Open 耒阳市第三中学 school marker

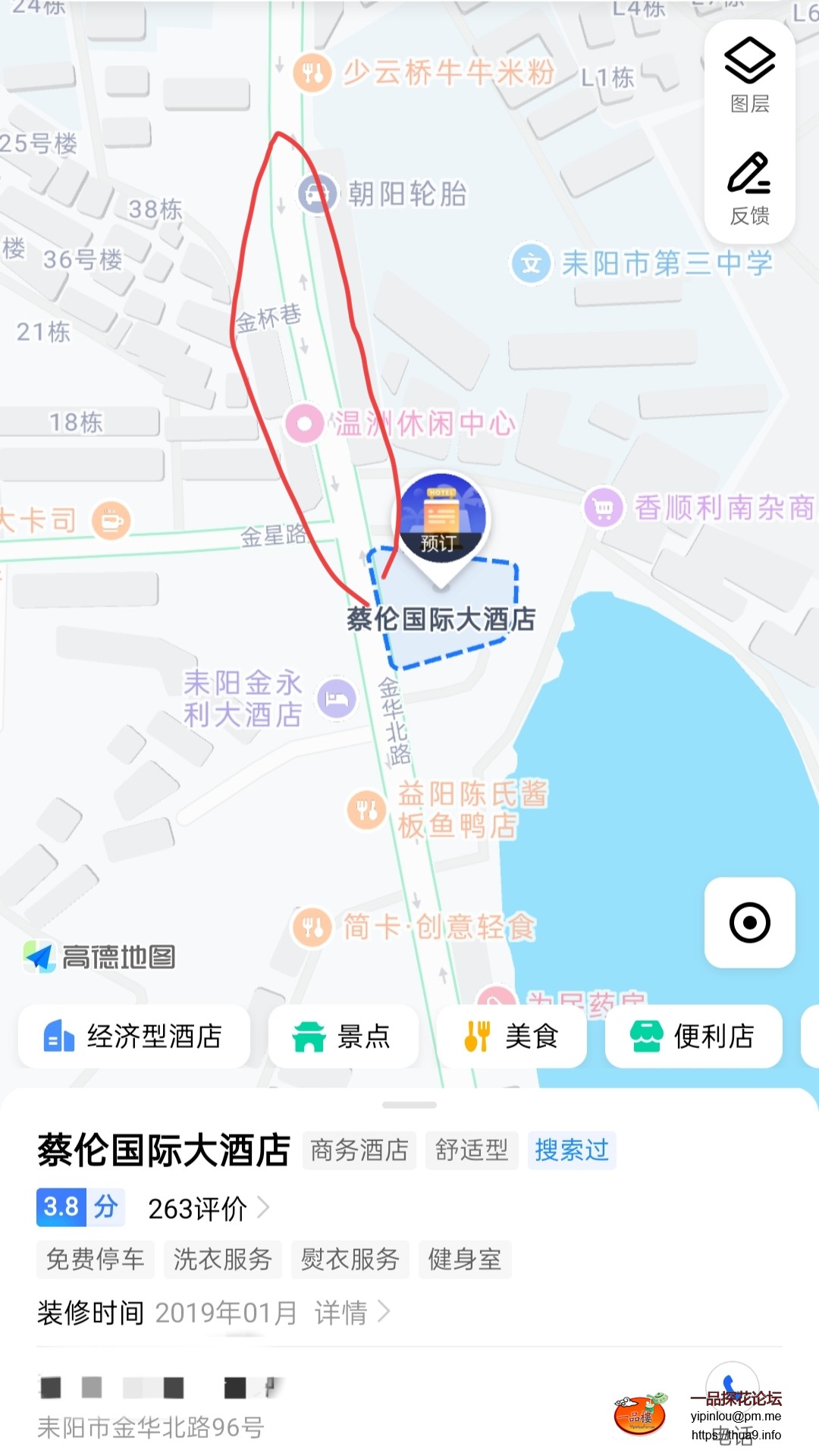click(x=531, y=264)
